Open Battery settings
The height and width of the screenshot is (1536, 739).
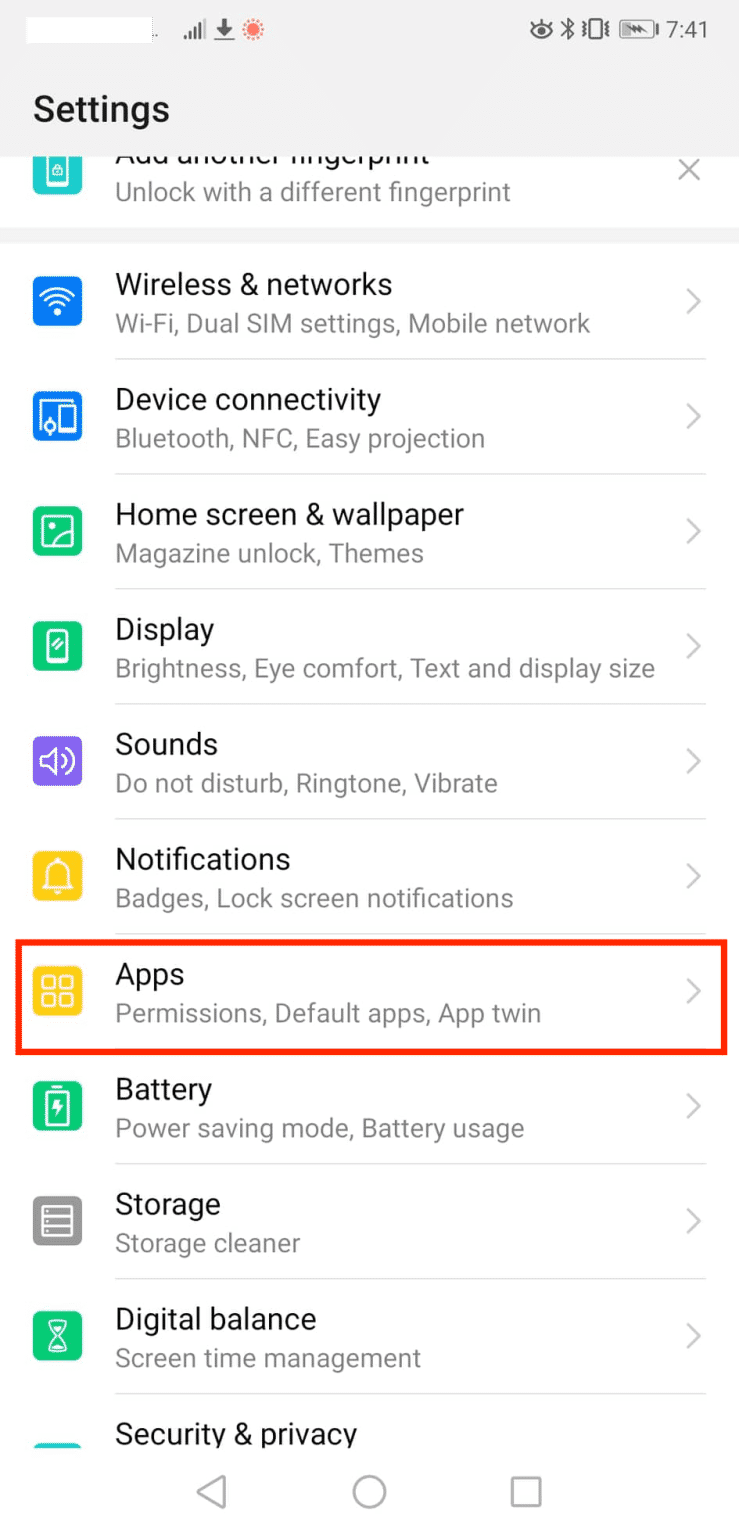pos(369,1107)
